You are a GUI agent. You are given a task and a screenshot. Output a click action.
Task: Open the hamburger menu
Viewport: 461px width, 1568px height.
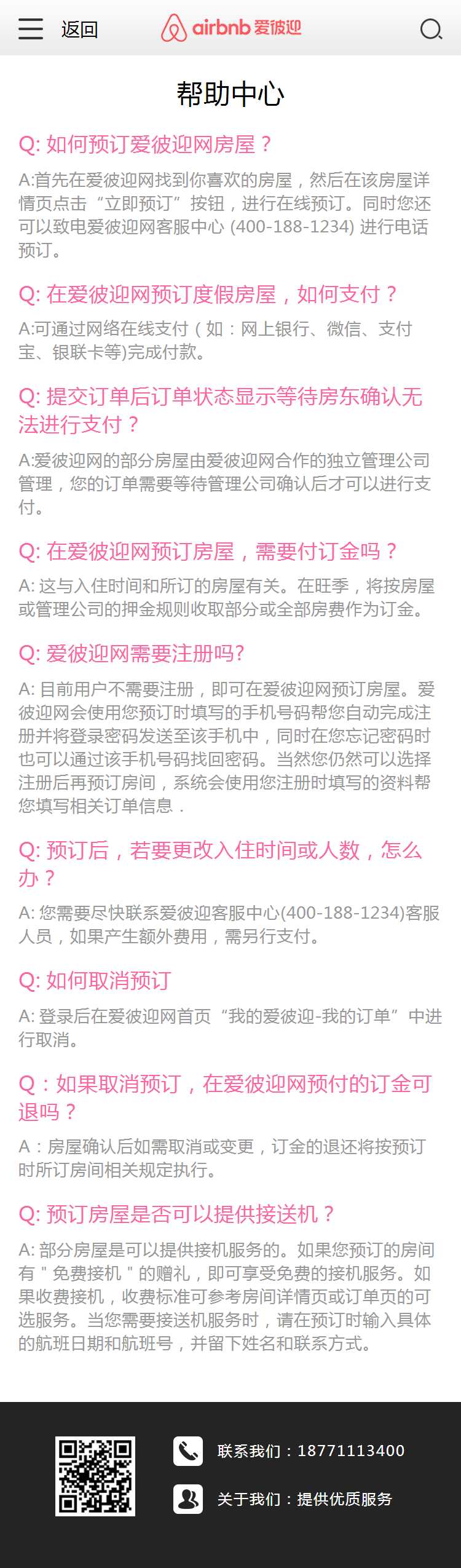point(31,29)
